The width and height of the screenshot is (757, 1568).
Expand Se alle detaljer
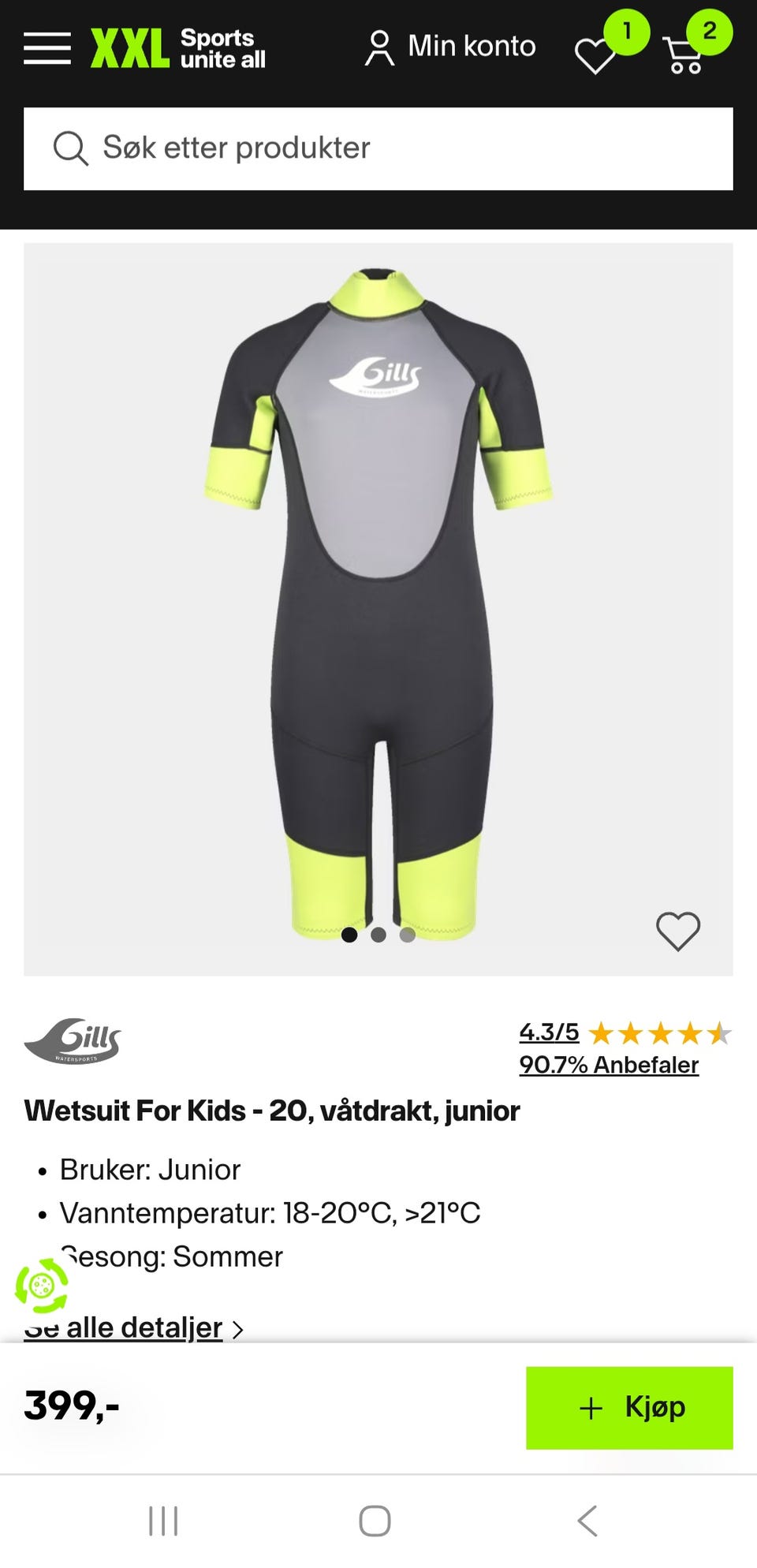point(134,1328)
